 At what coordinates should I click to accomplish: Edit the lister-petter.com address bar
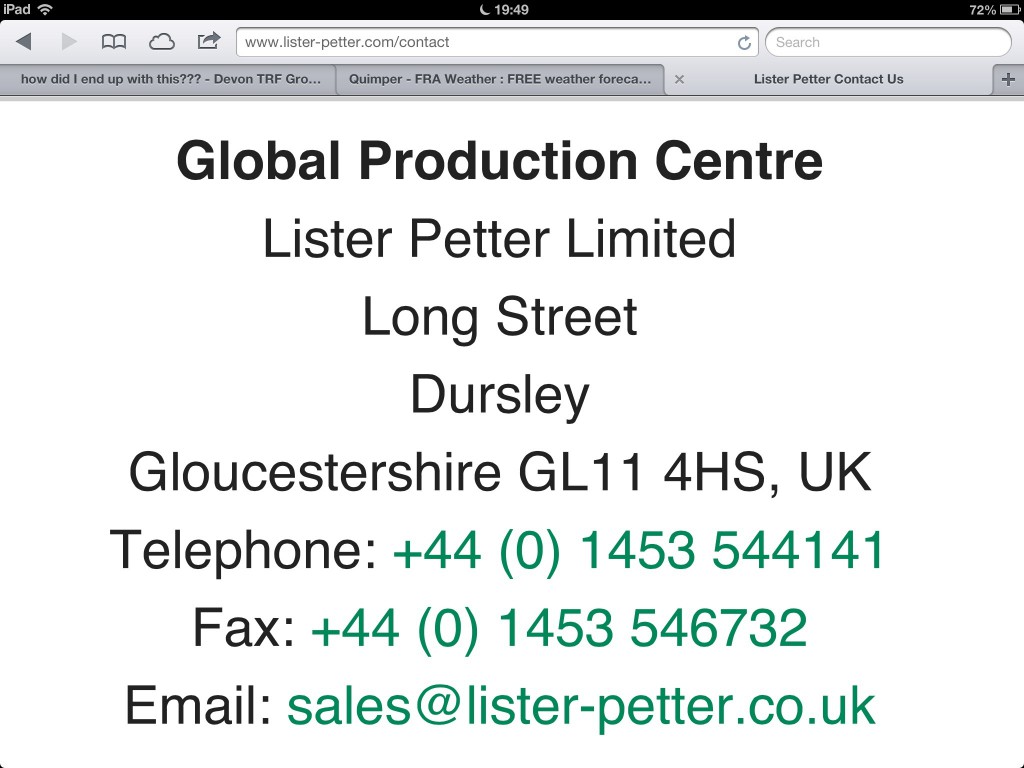point(485,42)
